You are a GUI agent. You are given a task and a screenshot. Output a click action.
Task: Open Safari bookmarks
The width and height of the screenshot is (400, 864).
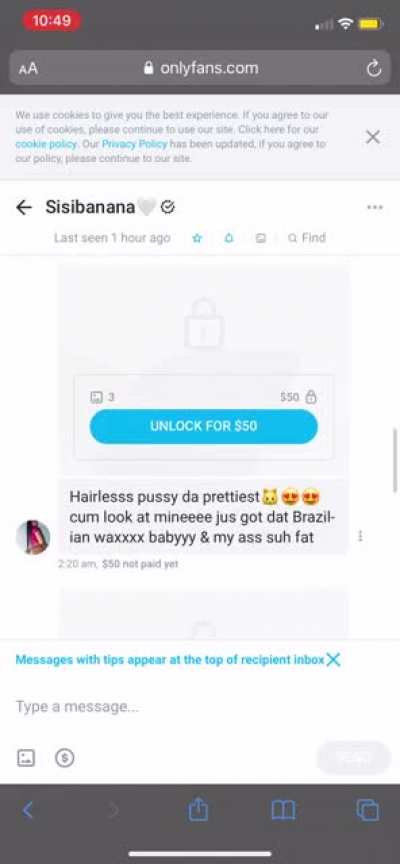pos(283,810)
